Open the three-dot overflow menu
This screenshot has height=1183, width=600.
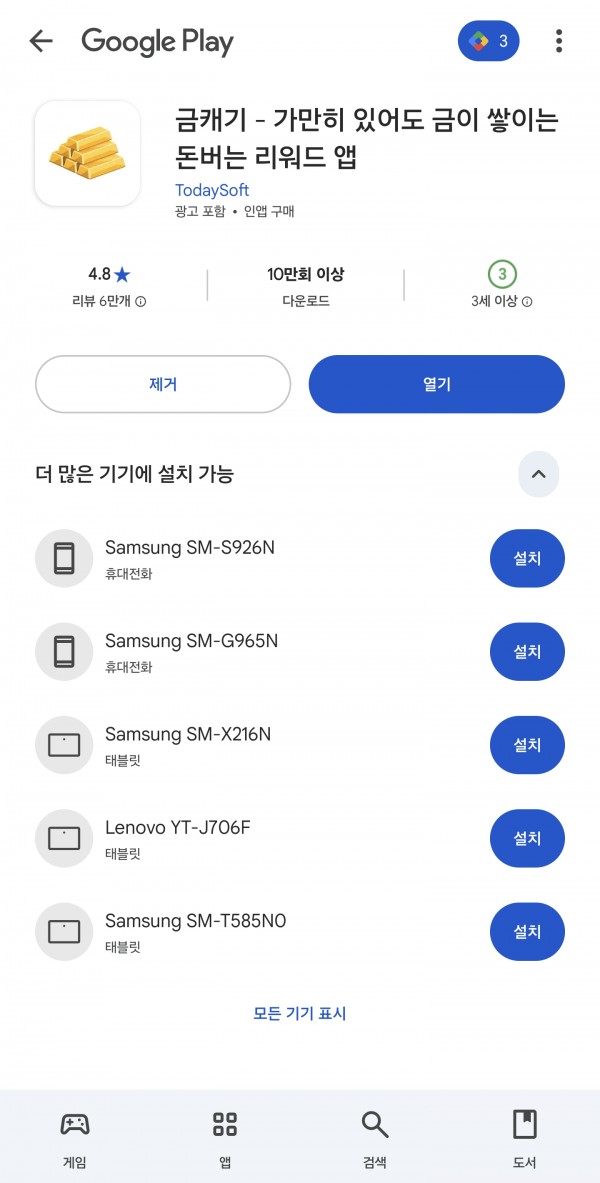click(558, 41)
